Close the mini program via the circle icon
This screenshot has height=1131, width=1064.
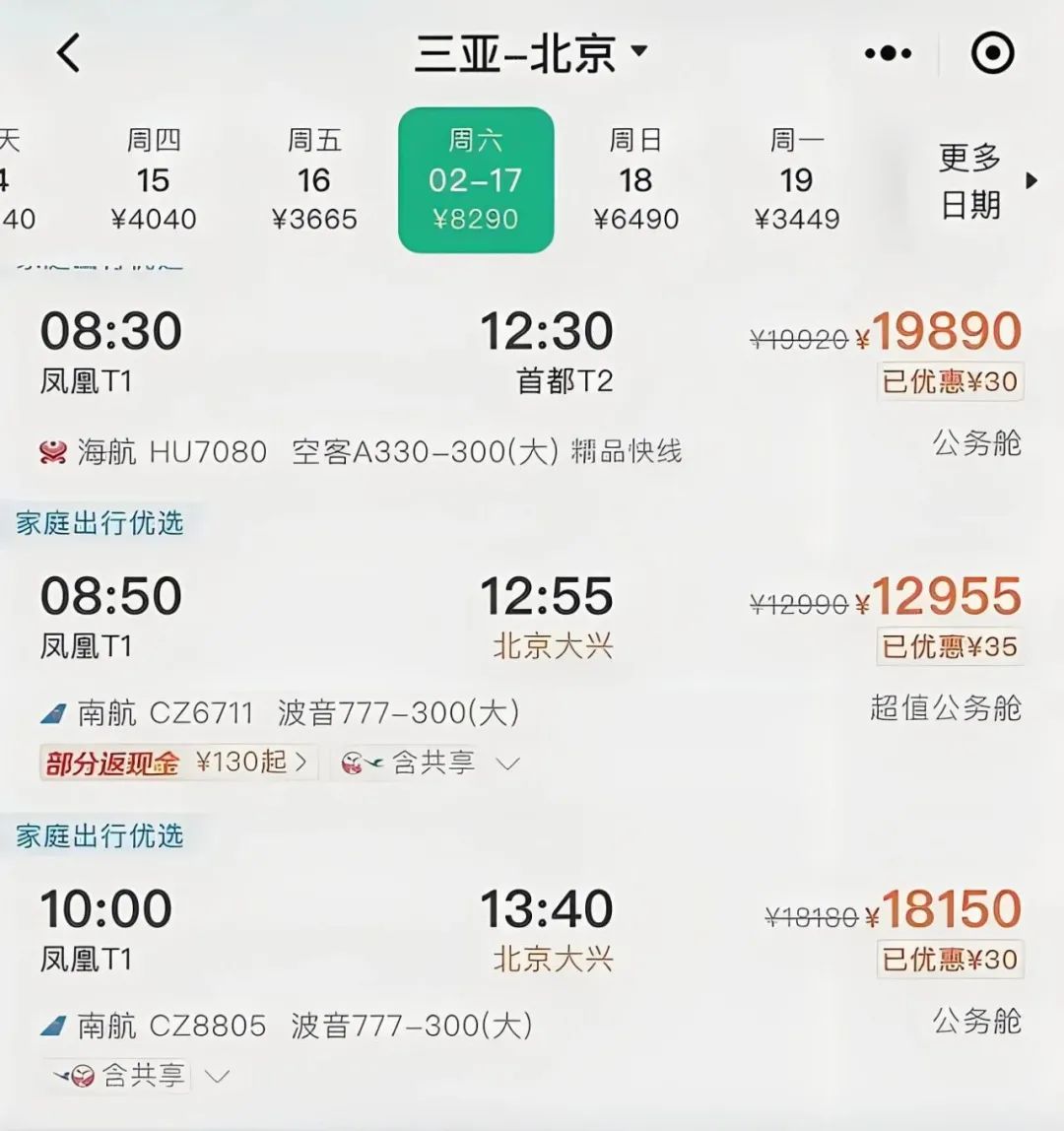point(992,53)
